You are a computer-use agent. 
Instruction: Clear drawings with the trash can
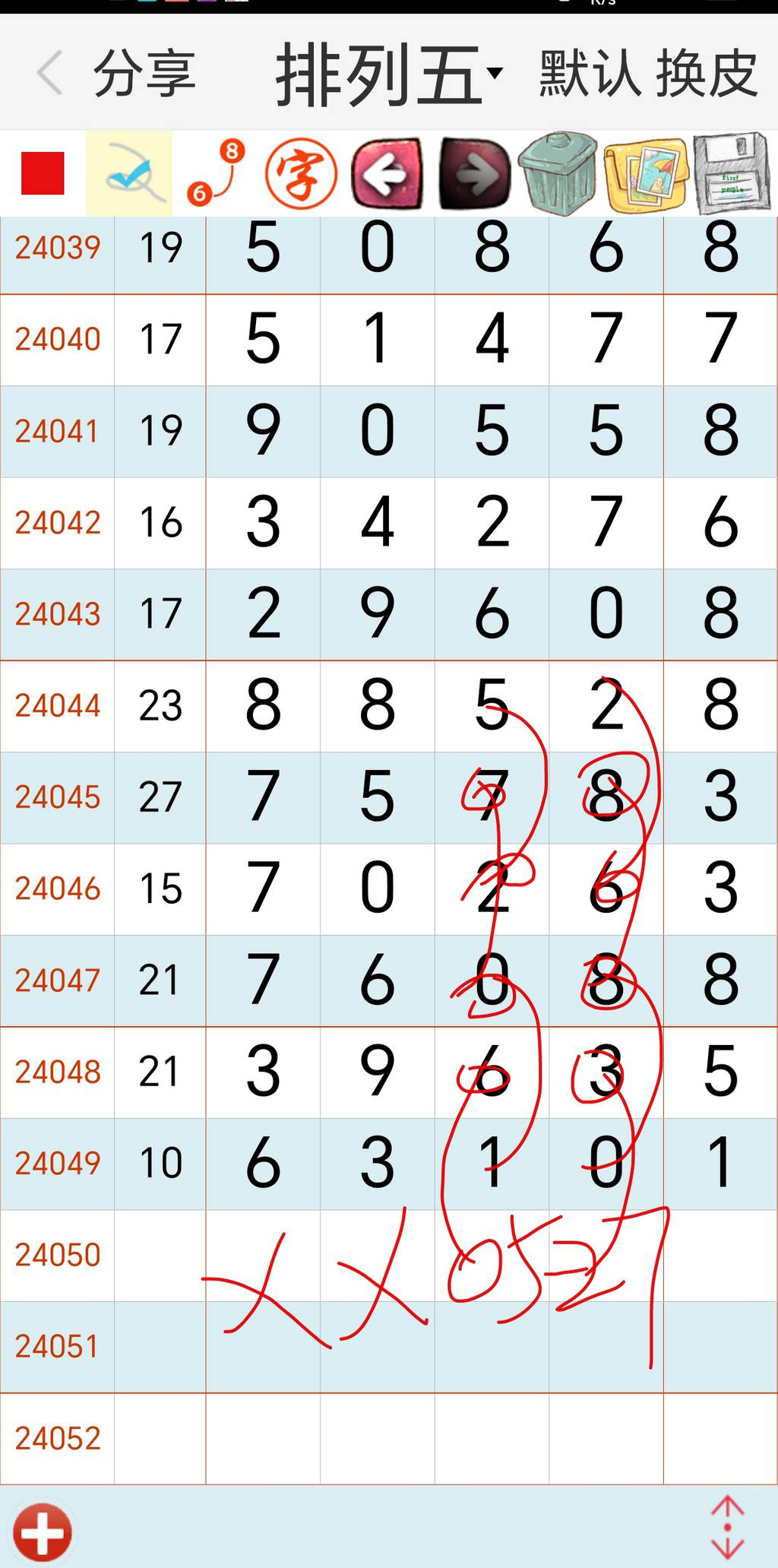558,173
